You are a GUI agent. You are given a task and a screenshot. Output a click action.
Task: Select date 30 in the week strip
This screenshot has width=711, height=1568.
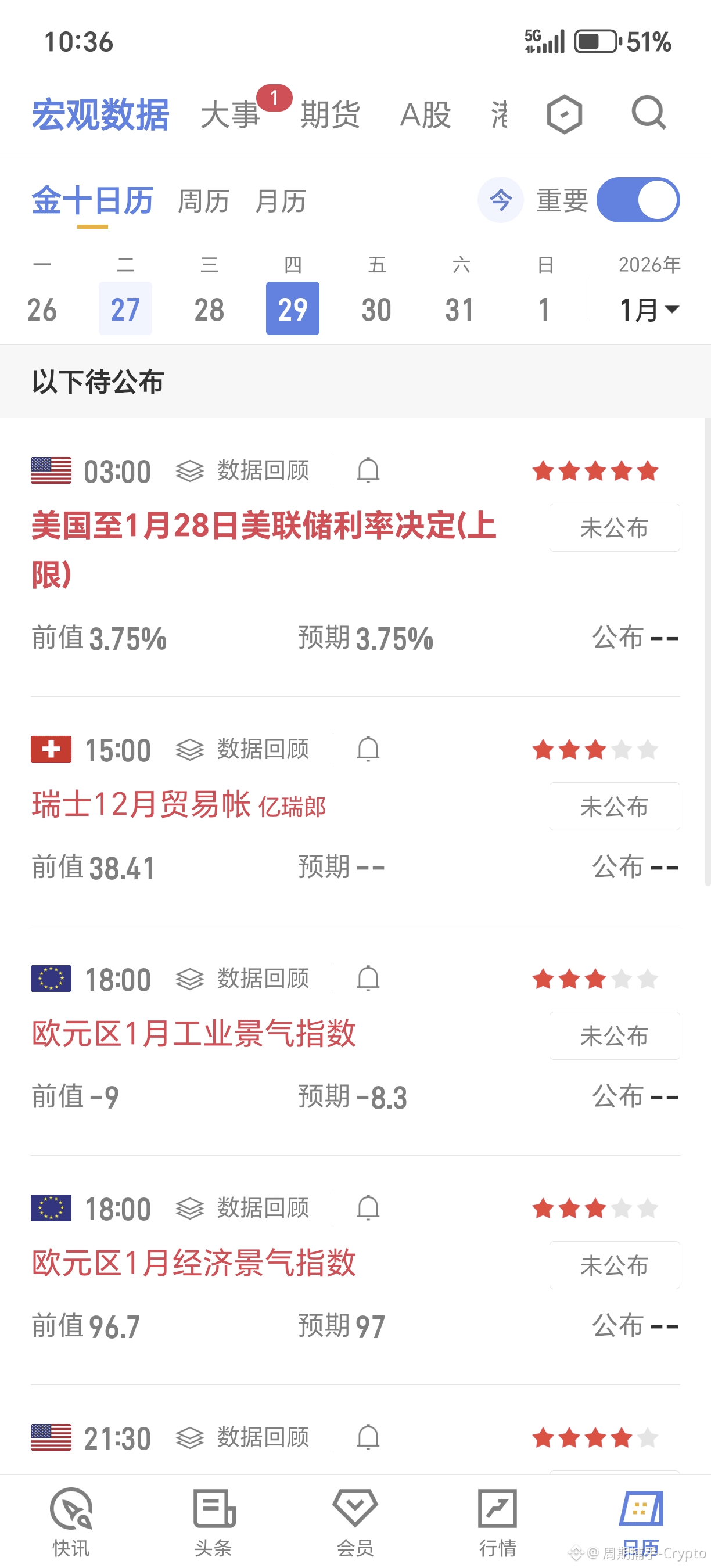pos(376,308)
